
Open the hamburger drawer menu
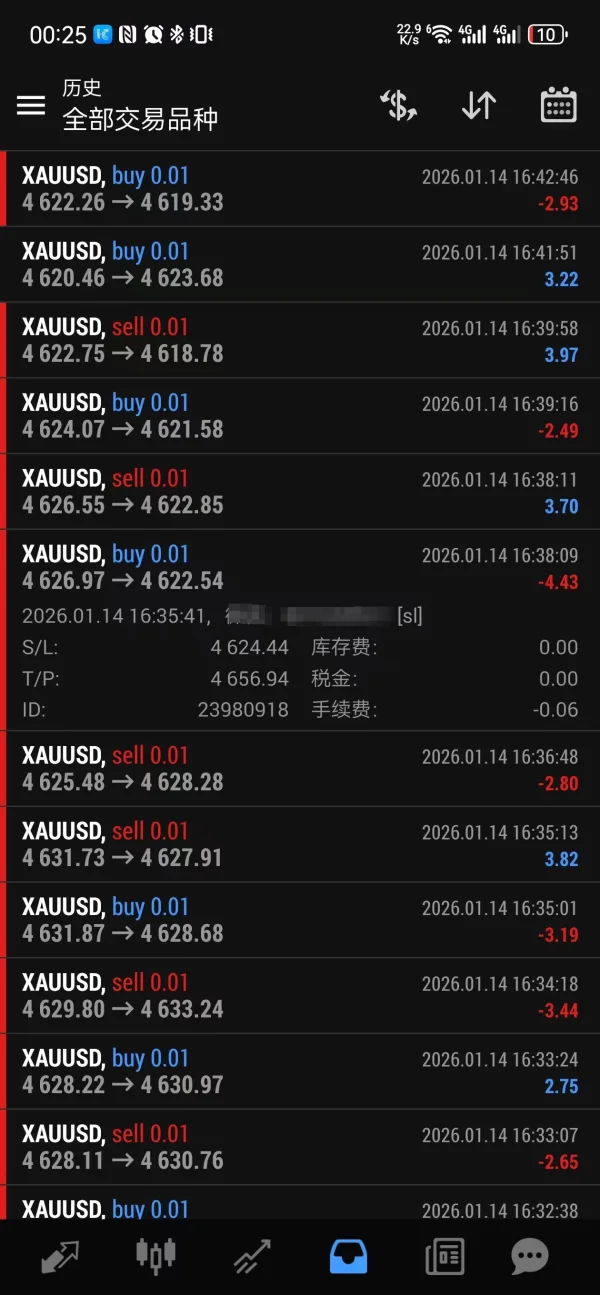[x=31, y=105]
